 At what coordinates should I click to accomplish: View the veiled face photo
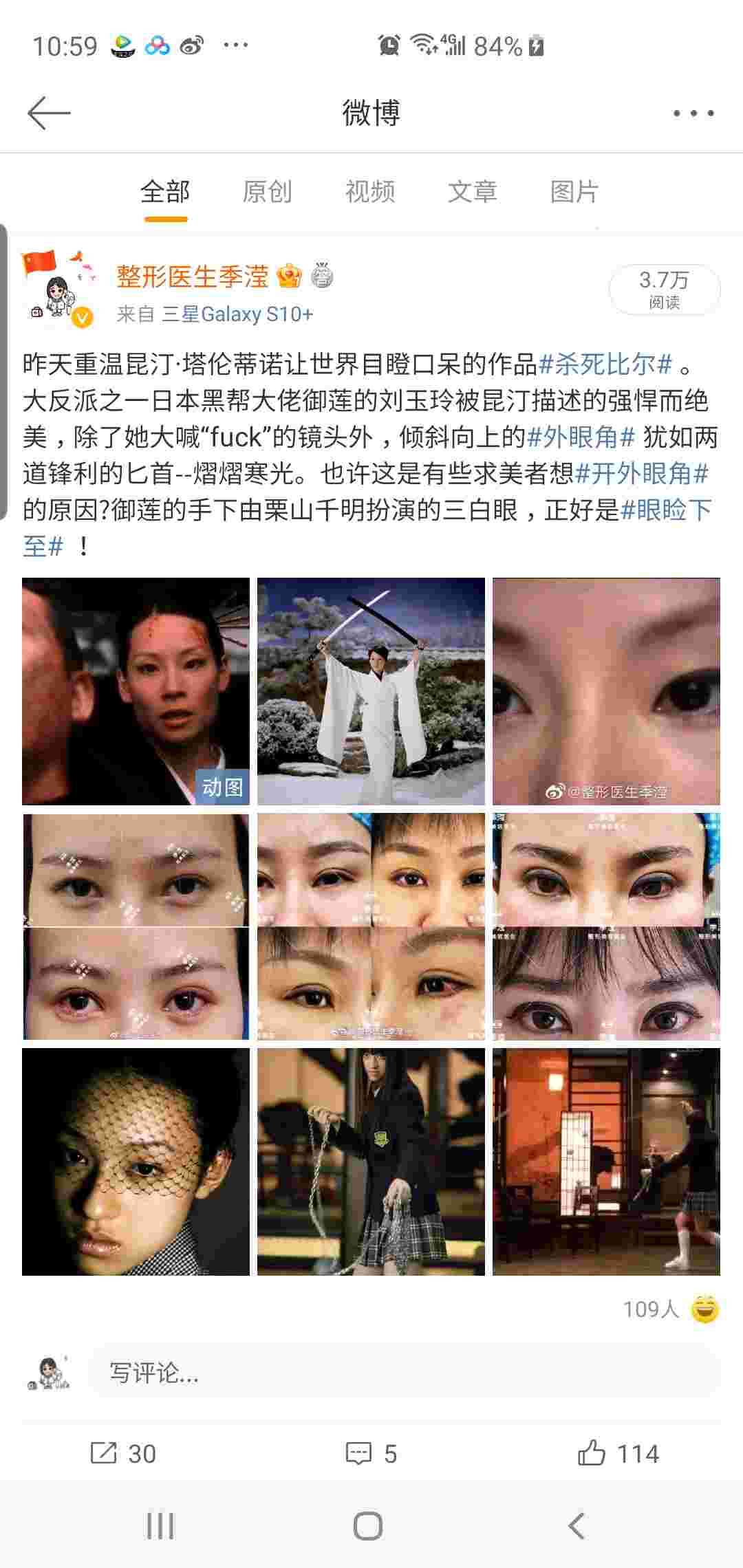click(136, 1162)
